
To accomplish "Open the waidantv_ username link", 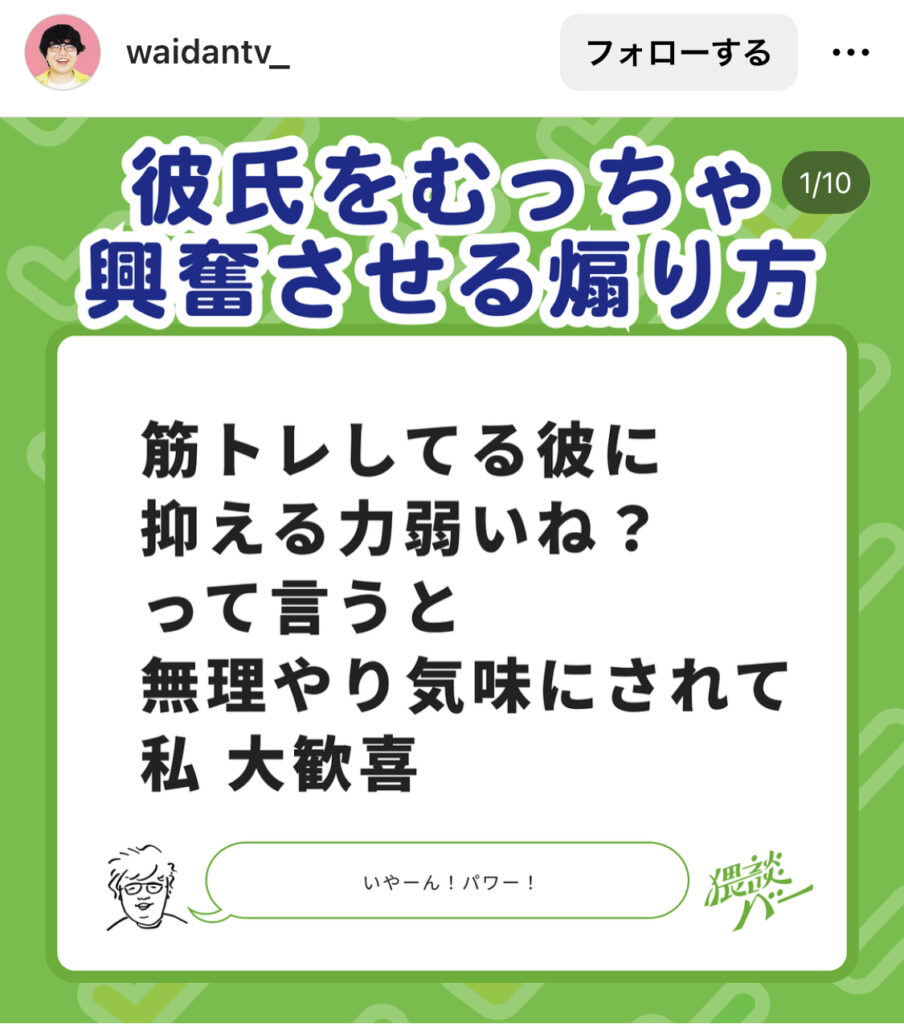I will (208, 53).
